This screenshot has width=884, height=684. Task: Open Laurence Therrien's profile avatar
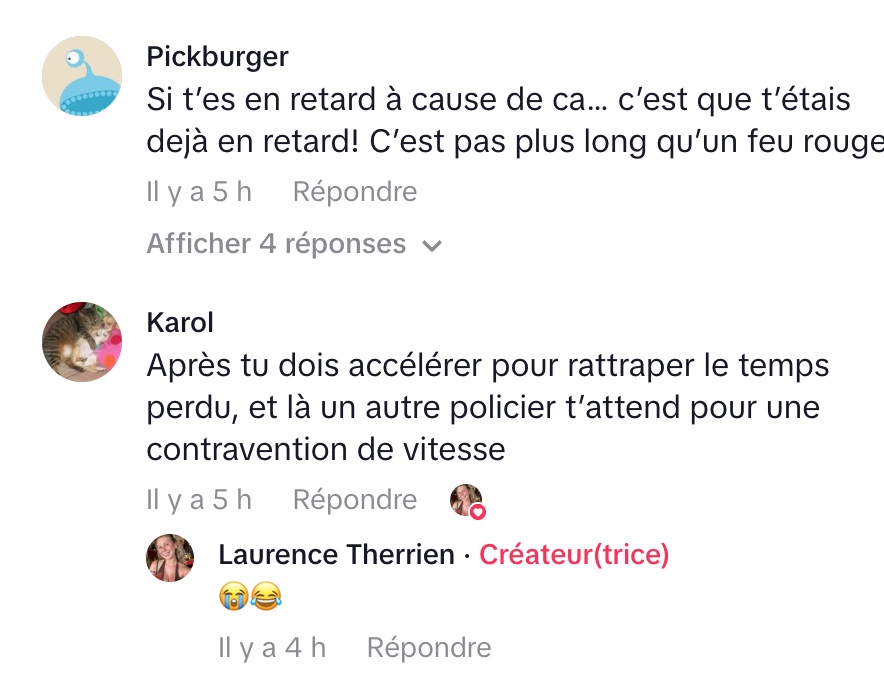coord(170,557)
